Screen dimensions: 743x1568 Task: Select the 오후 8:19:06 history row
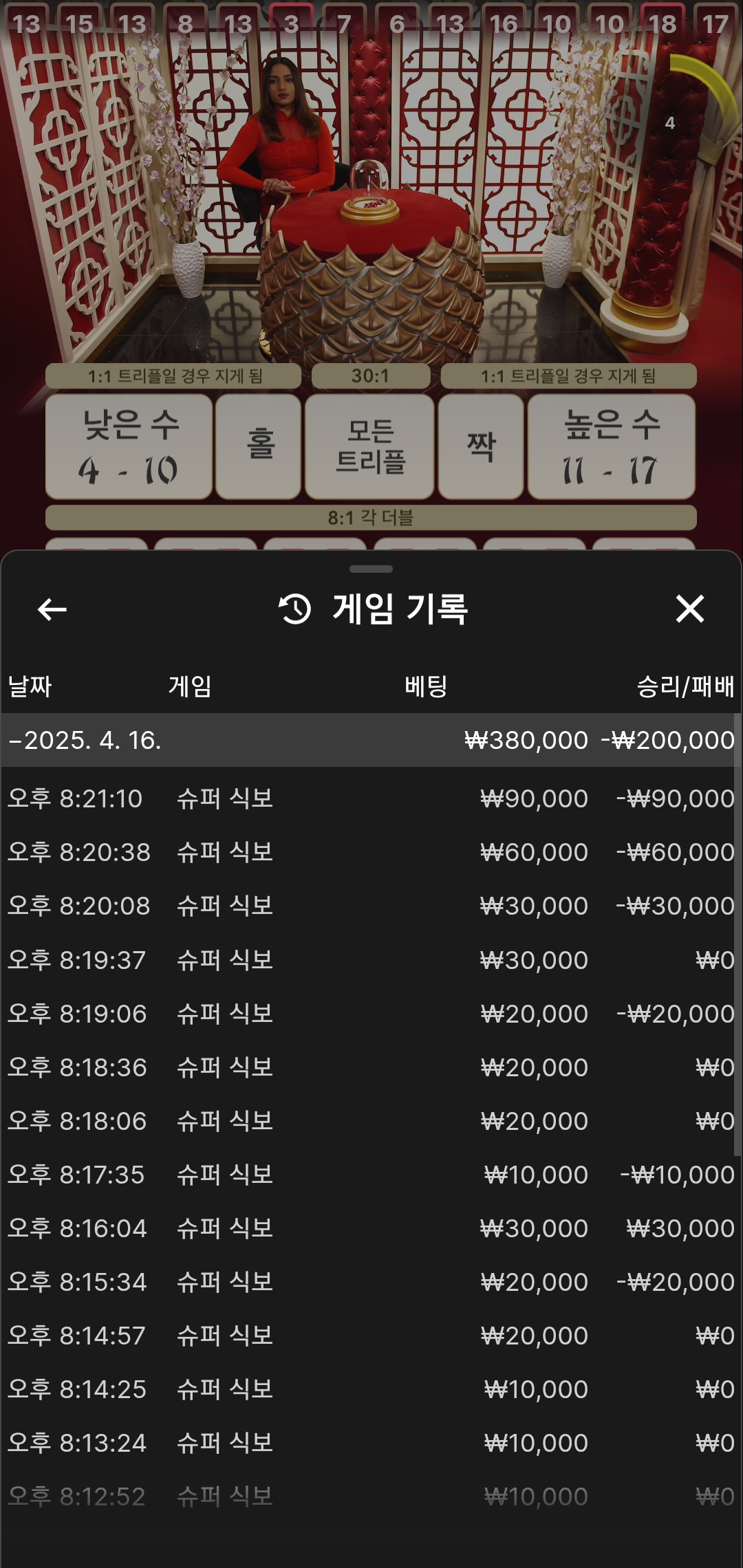[370, 1014]
